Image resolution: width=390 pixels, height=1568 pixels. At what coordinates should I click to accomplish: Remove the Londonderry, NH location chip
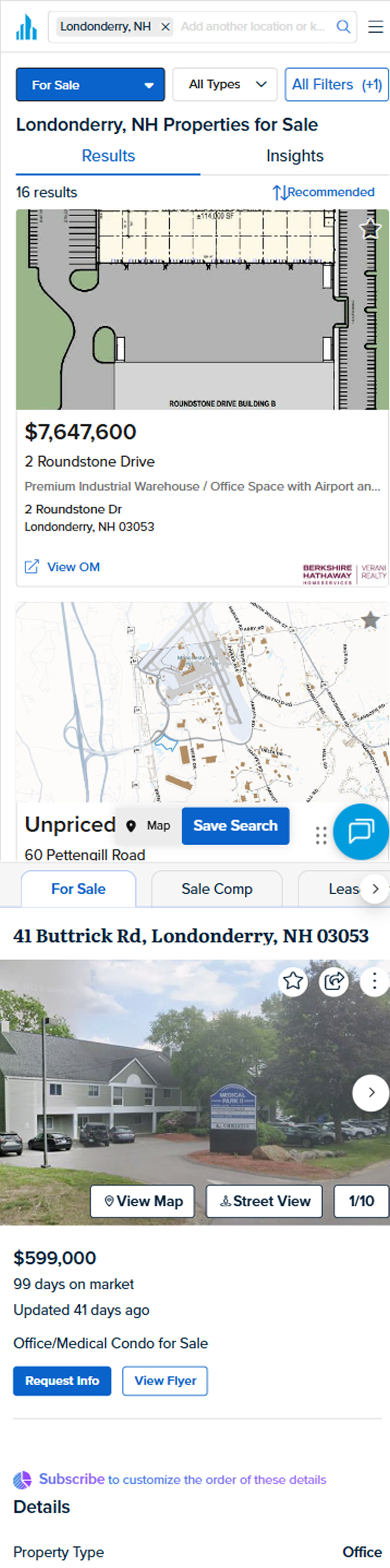tap(165, 27)
